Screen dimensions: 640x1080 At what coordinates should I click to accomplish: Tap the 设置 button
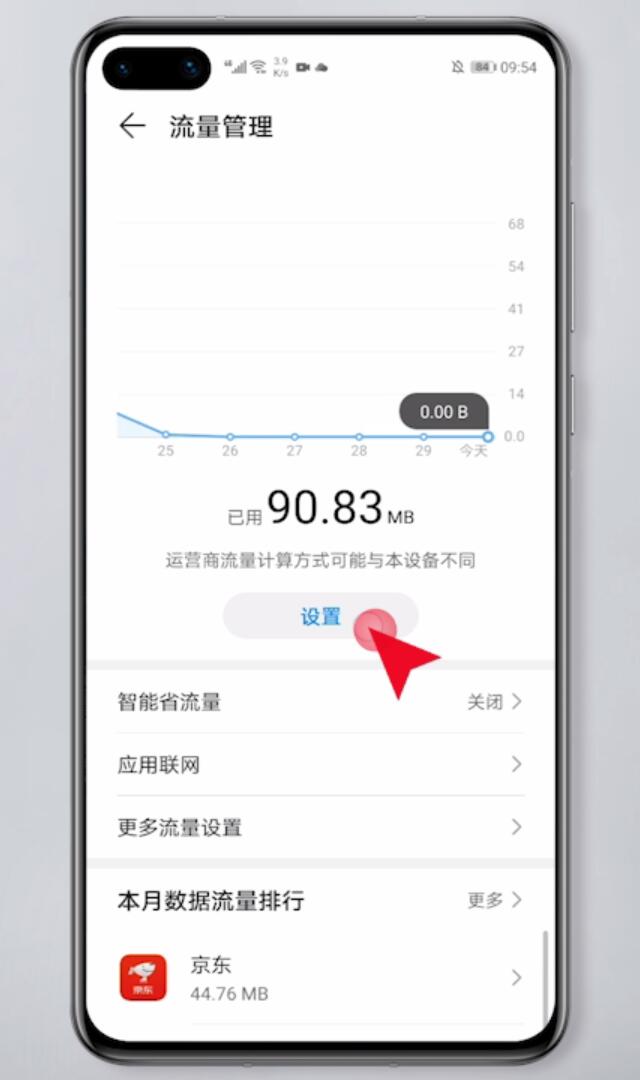[x=320, y=616]
